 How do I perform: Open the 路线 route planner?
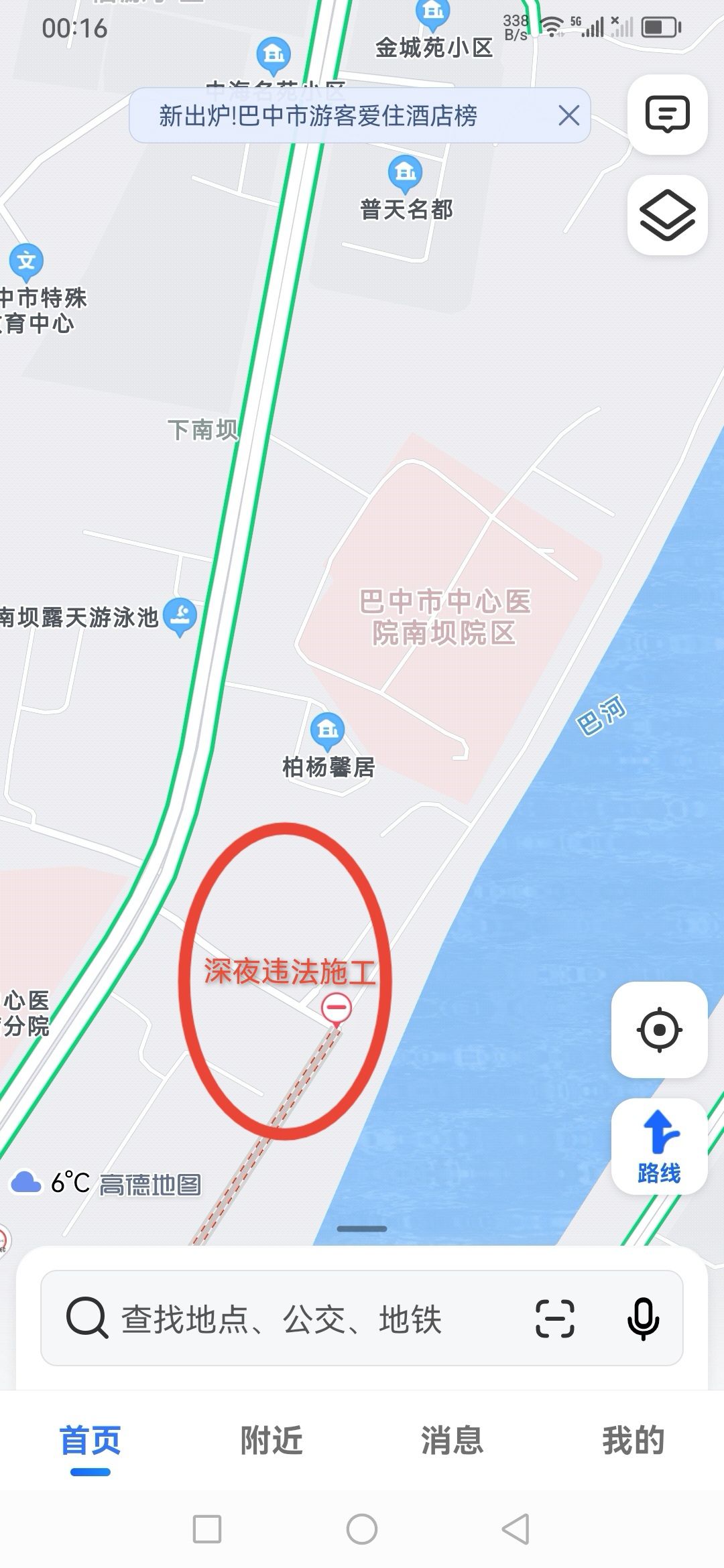coord(659,1147)
